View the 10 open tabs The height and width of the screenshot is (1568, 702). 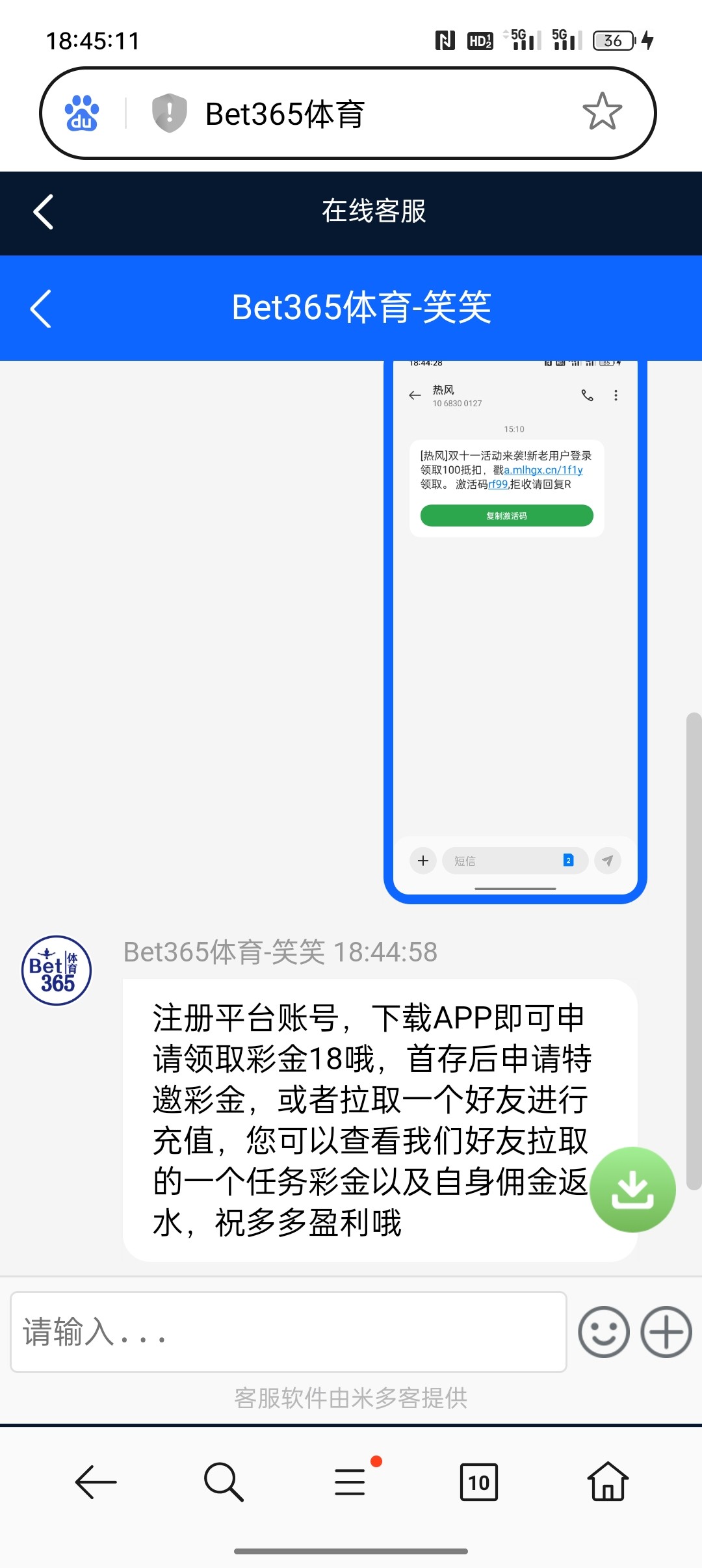pos(478,1482)
